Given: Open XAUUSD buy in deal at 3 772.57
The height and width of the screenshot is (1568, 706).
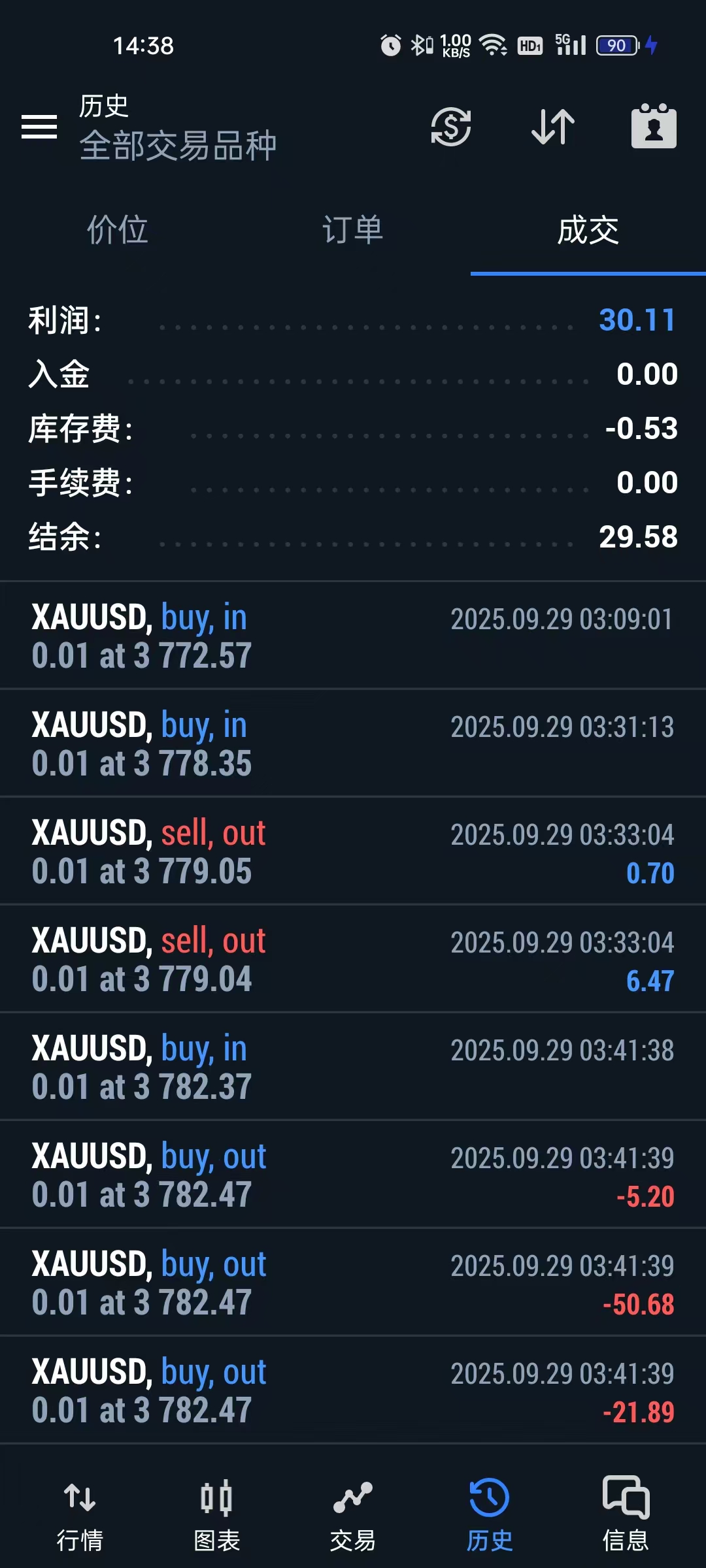Looking at the screenshot, I should tap(353, 636).
